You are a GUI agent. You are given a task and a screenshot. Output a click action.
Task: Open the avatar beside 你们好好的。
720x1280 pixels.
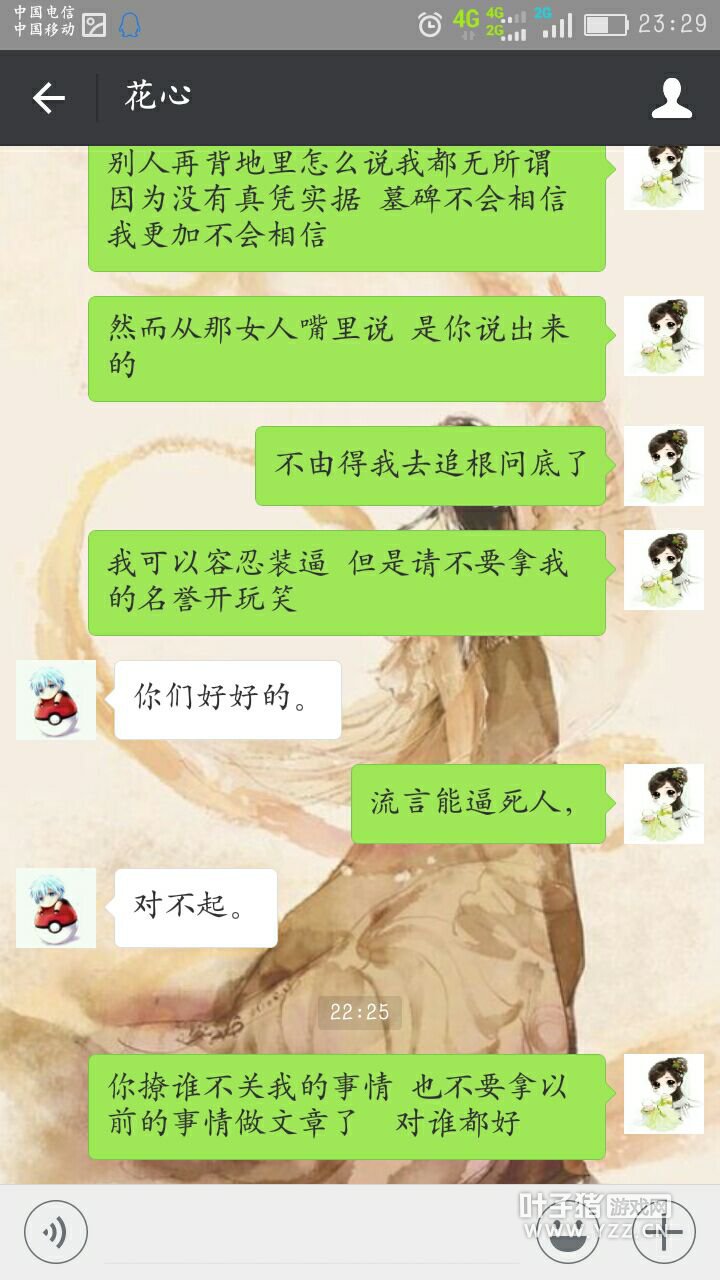[56, 700]
